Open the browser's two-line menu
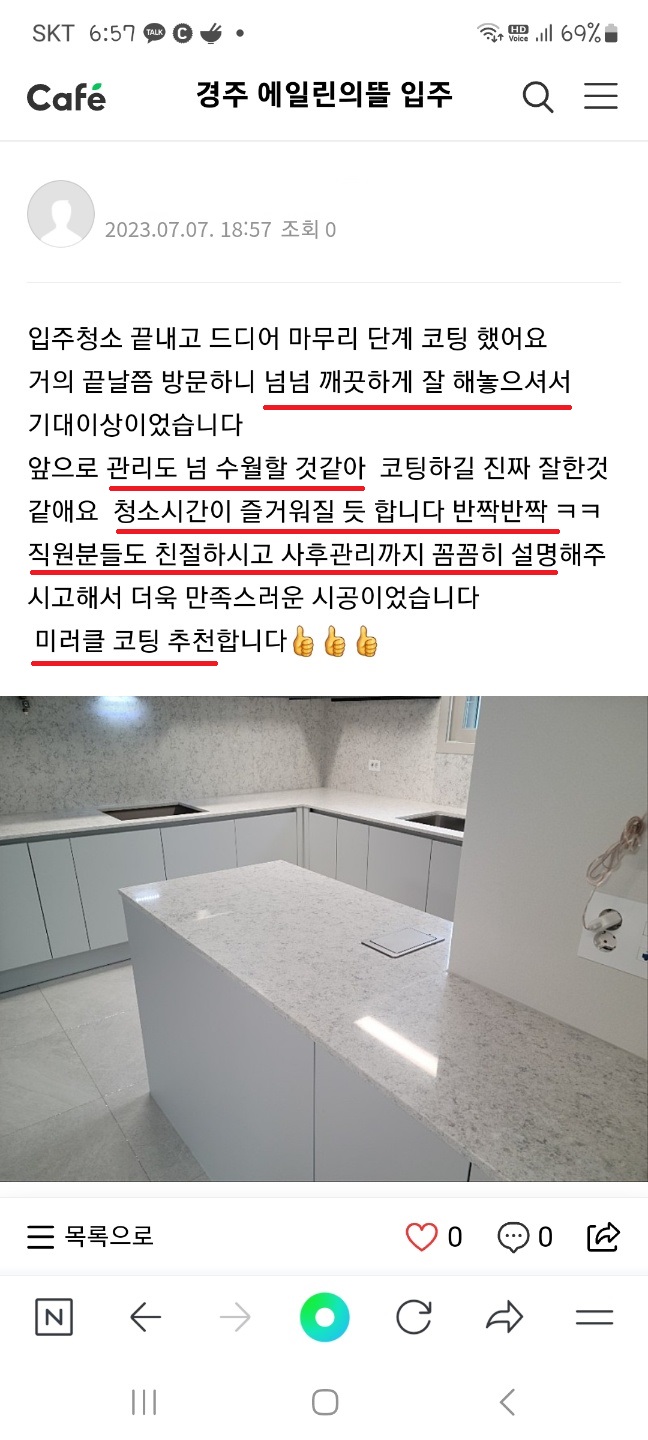 [594, 1317]
